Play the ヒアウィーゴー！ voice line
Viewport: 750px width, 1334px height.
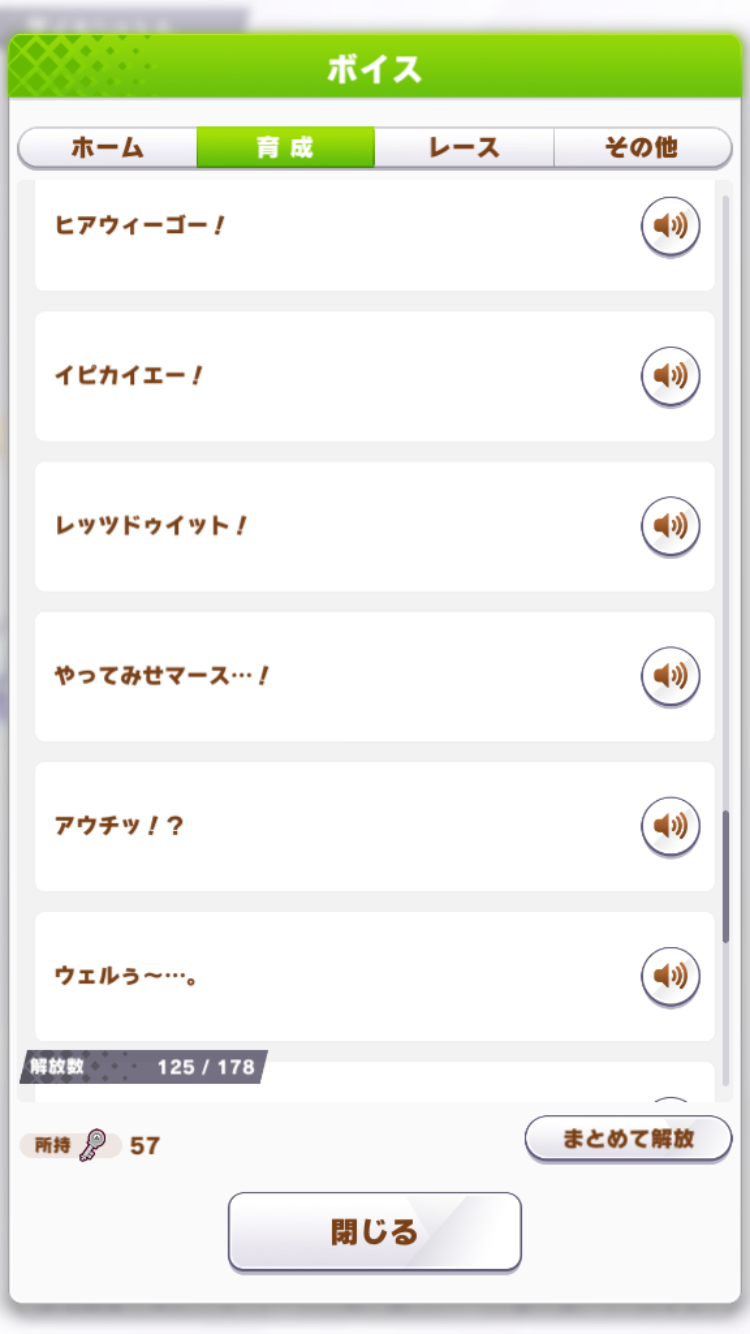[x=670, y=227]
